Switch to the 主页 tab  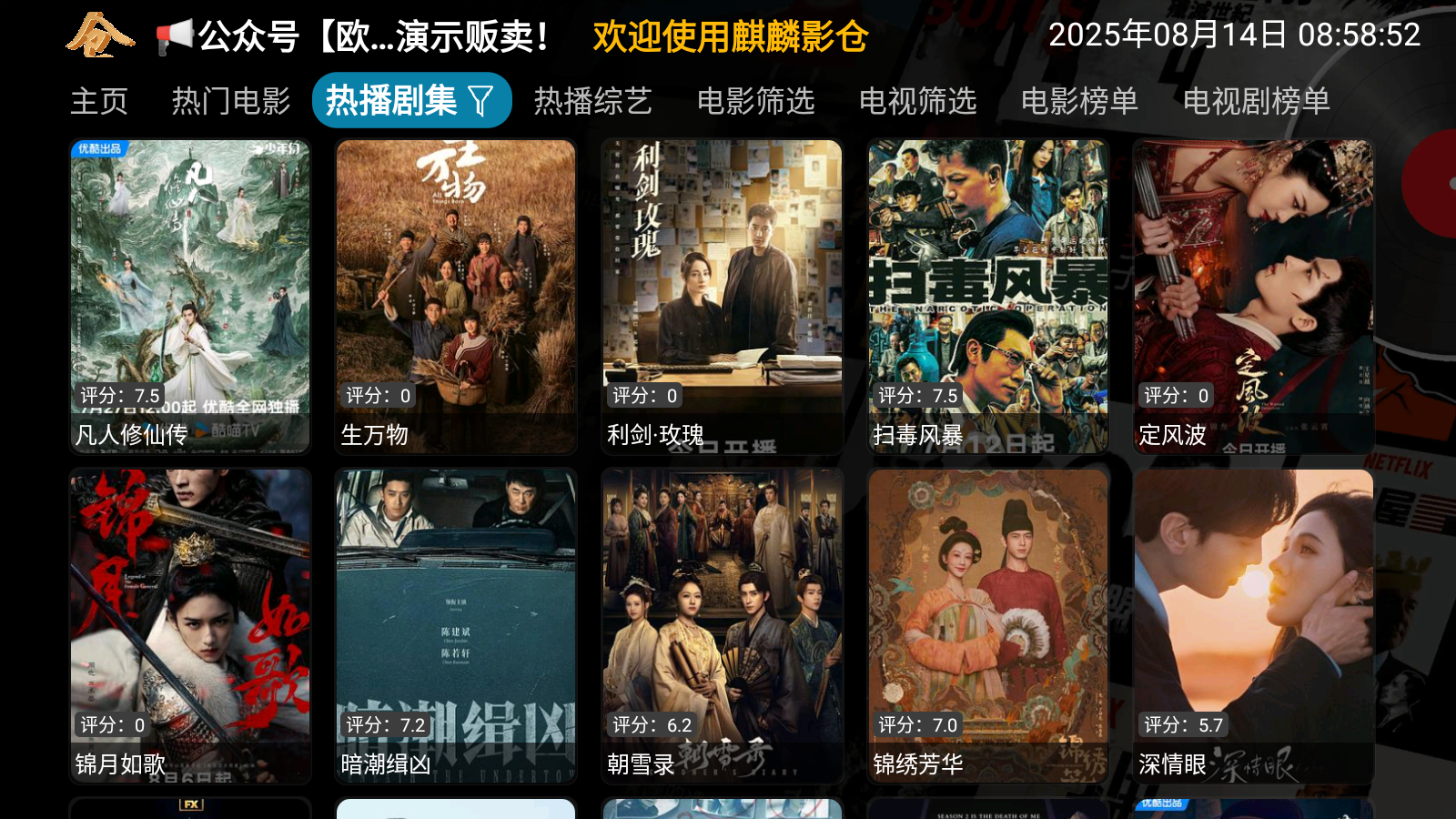click(x=99, y=101)
